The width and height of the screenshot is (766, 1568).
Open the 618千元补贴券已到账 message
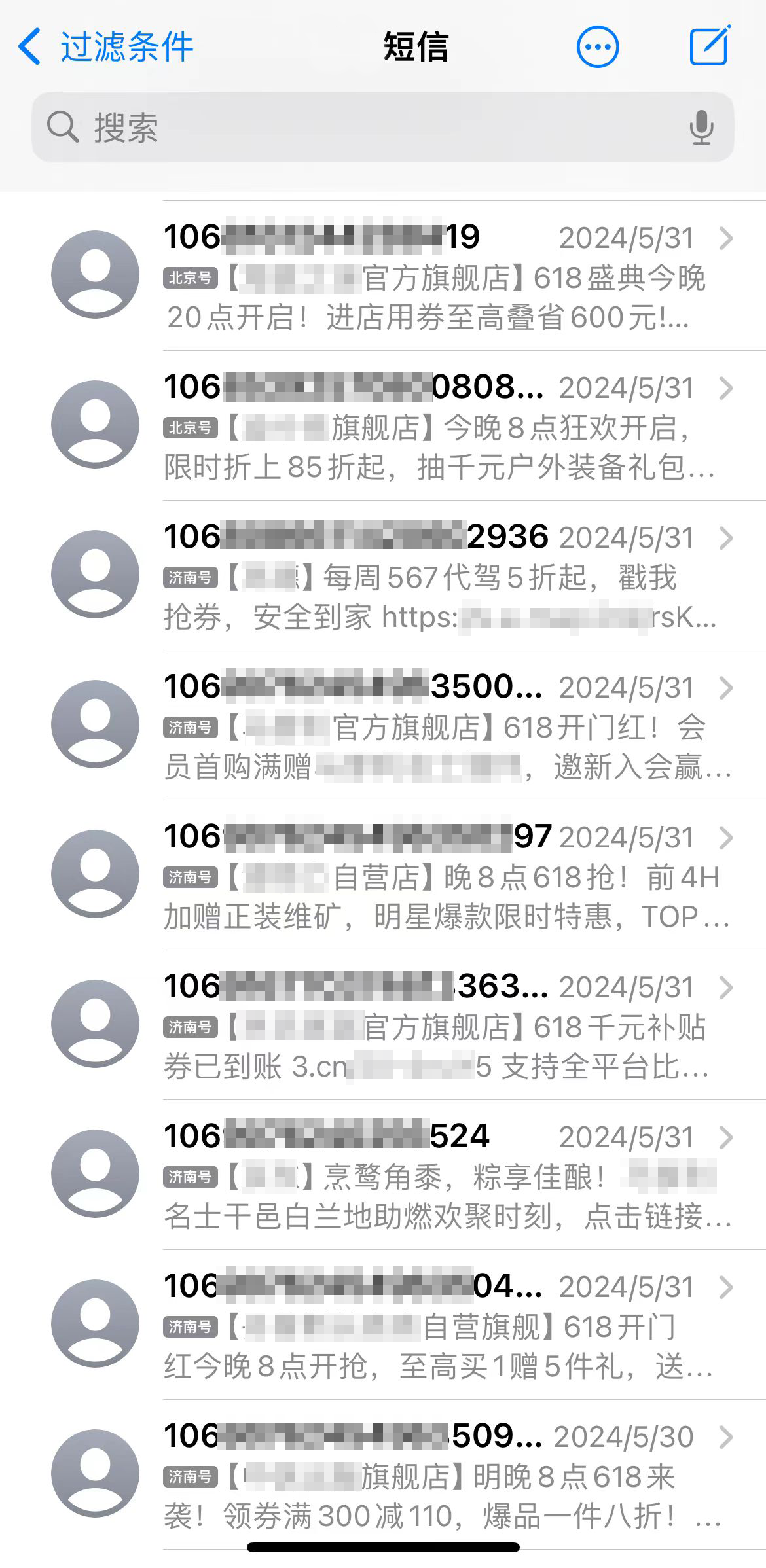(383, 1025)
